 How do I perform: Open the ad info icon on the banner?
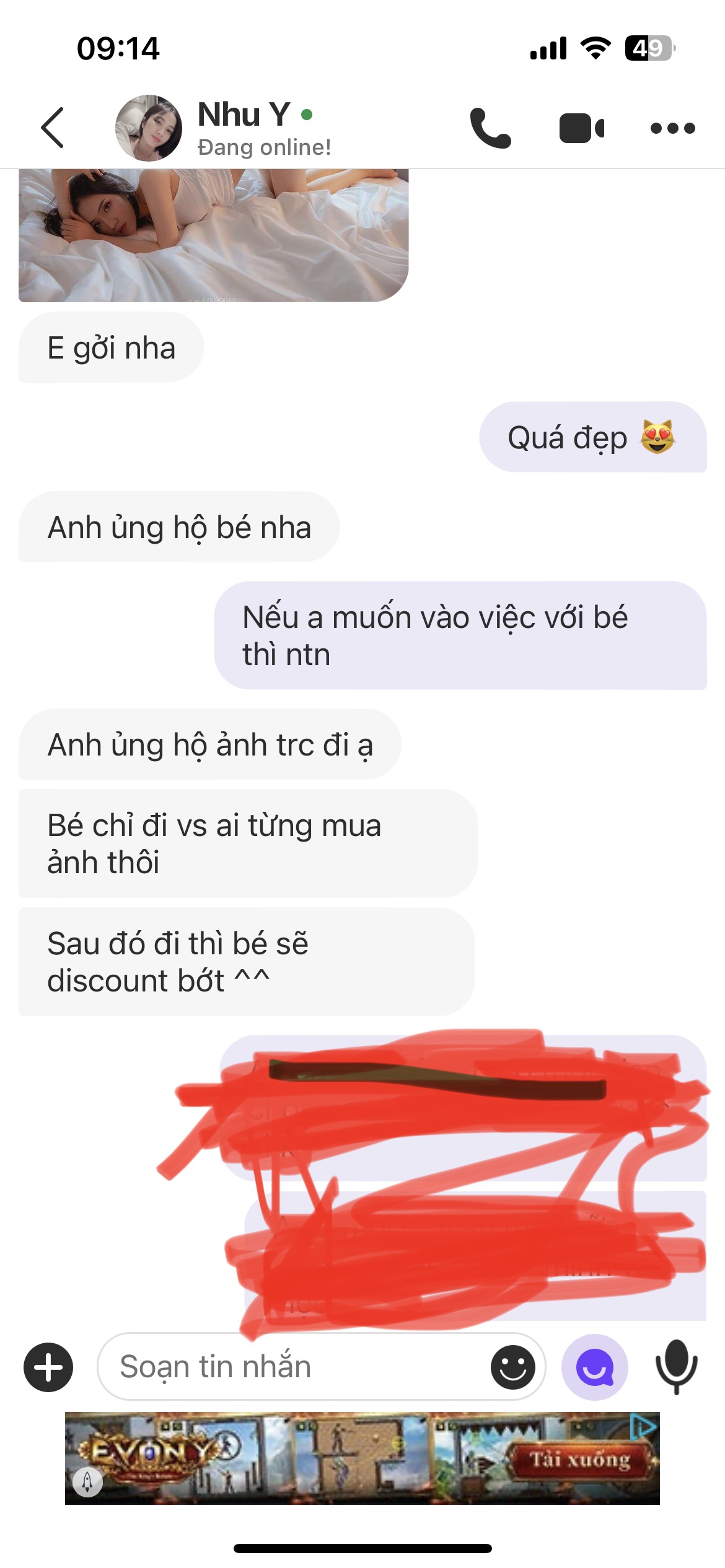(x=643, y=1427)
